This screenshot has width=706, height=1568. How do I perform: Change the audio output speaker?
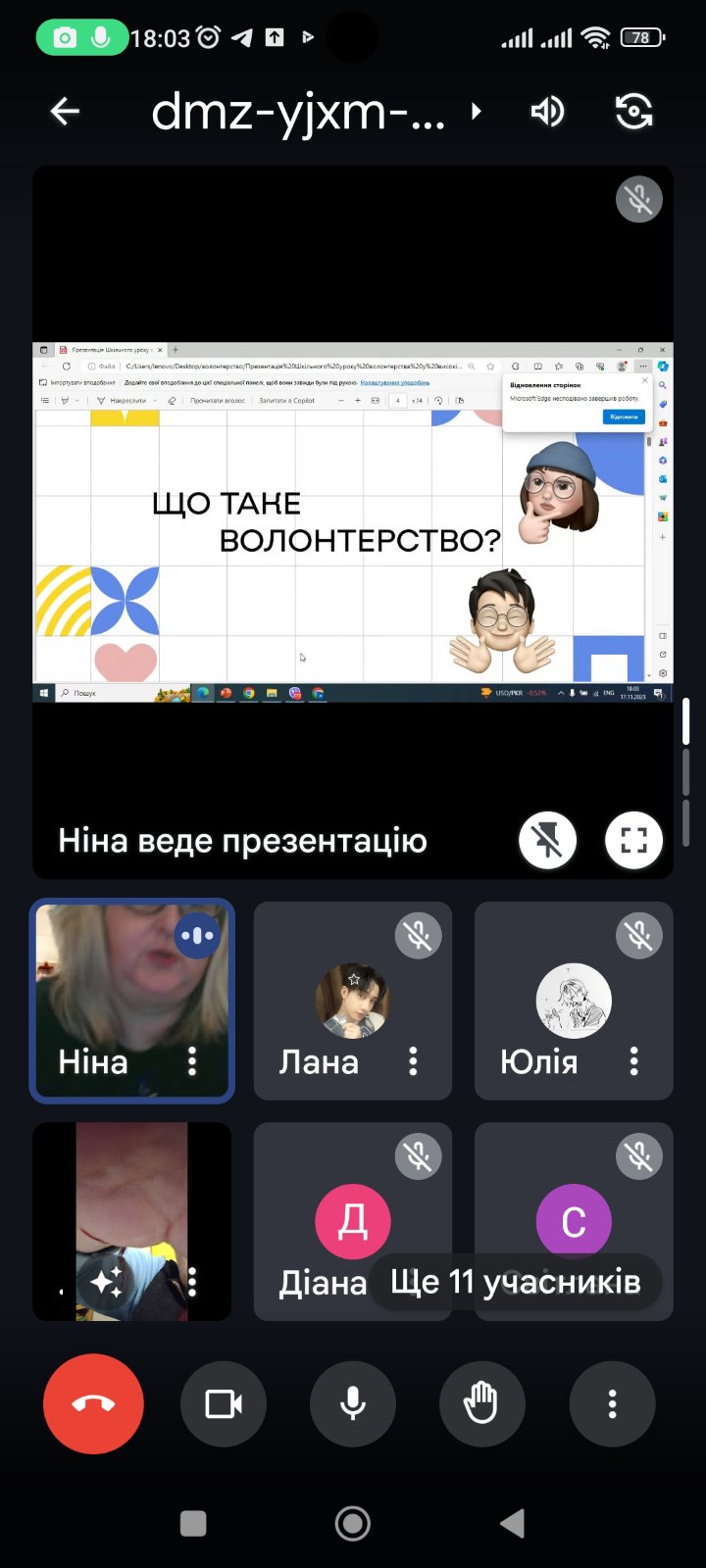click(547, 112)
